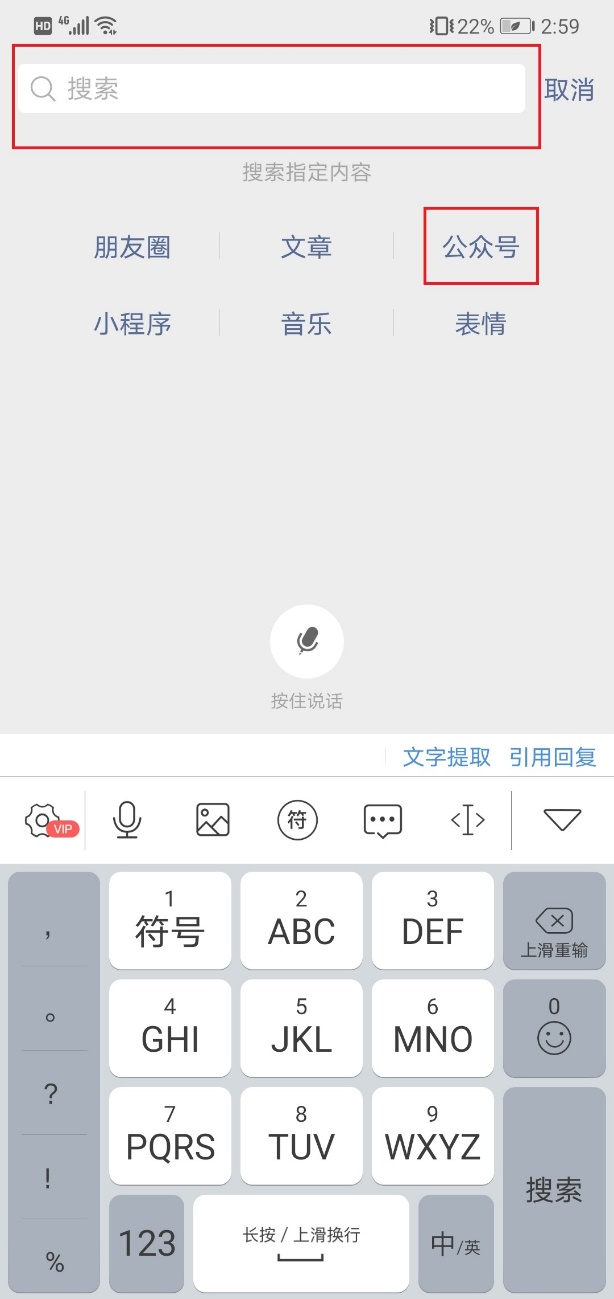
Task: Start keyboard voice input microphone
Action: tap(126, 820)
